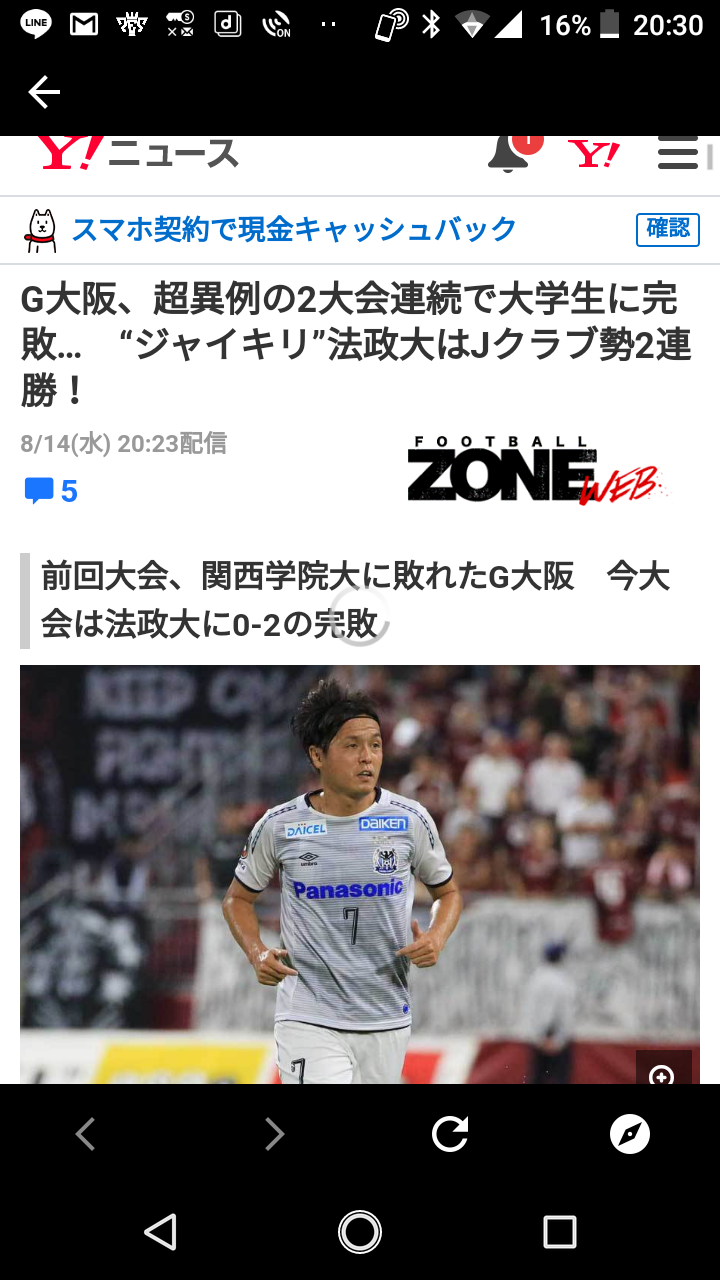Reload the page
Screen dimensions: 720x1280
[x=450, y=1134]
